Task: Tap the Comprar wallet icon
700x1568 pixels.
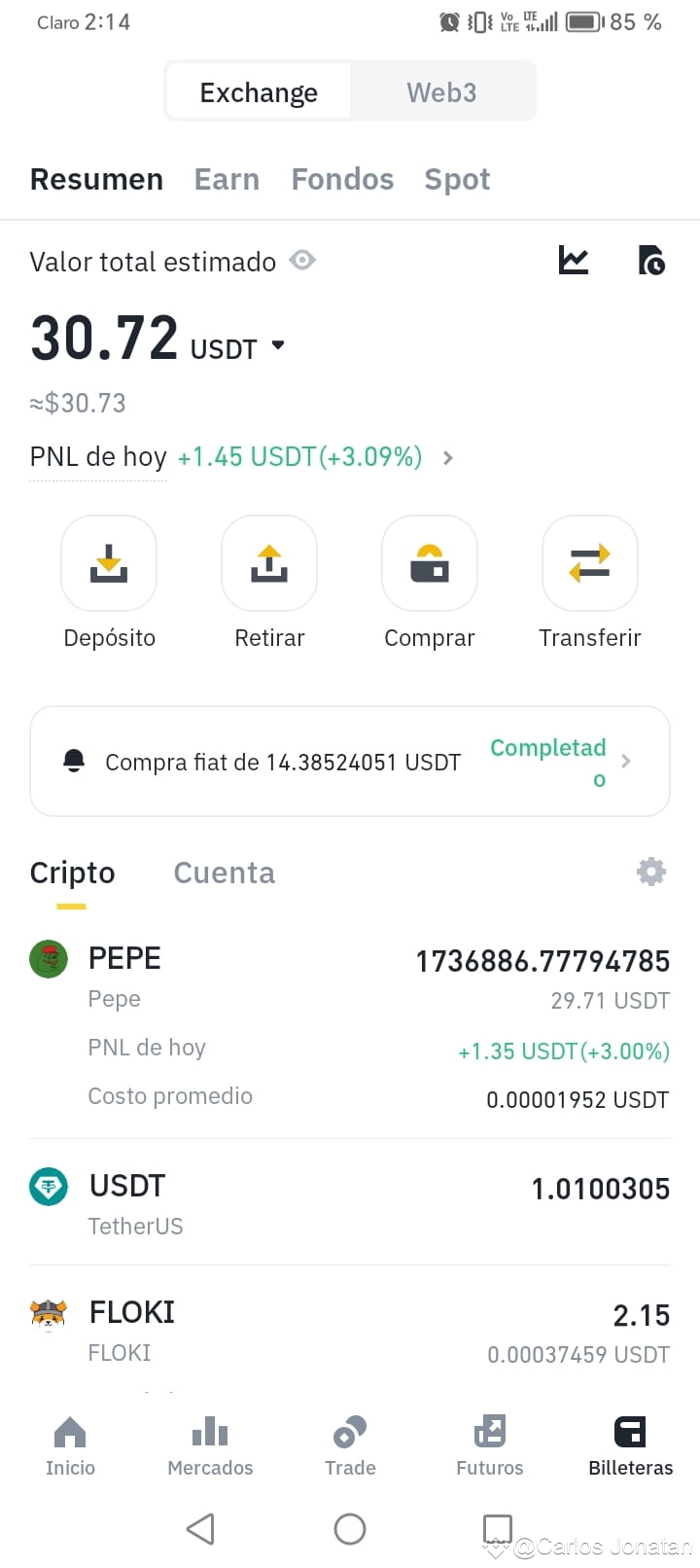Action: coord(430,564)
